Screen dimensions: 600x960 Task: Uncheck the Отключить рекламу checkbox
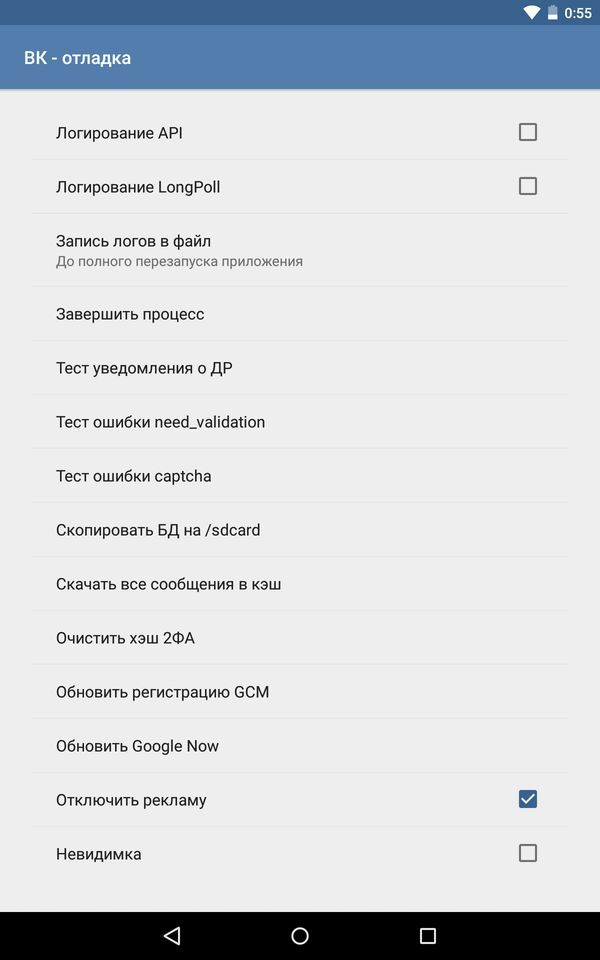tap(528, 799)
